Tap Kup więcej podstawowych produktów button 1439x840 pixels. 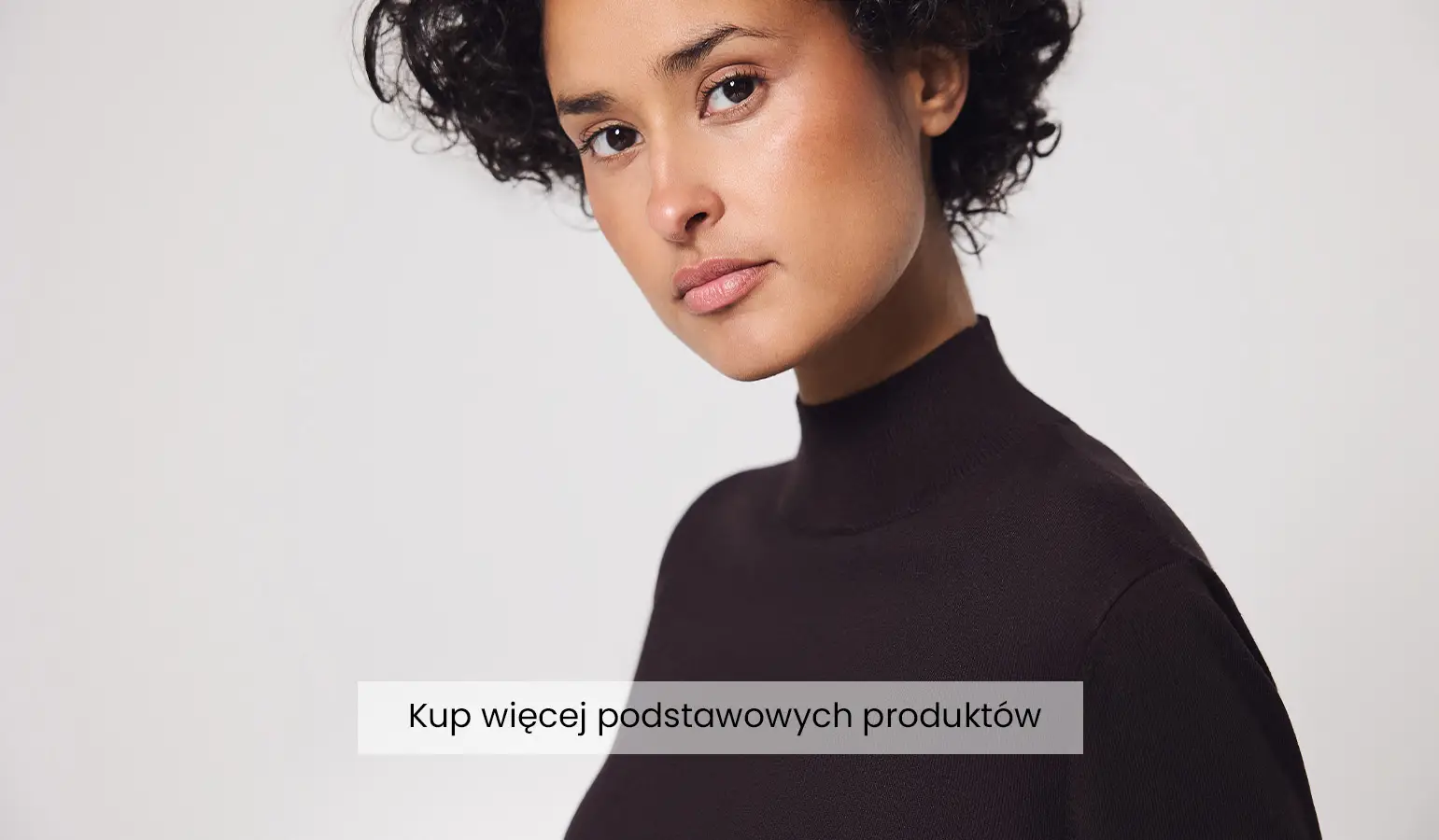coord(720,717)
